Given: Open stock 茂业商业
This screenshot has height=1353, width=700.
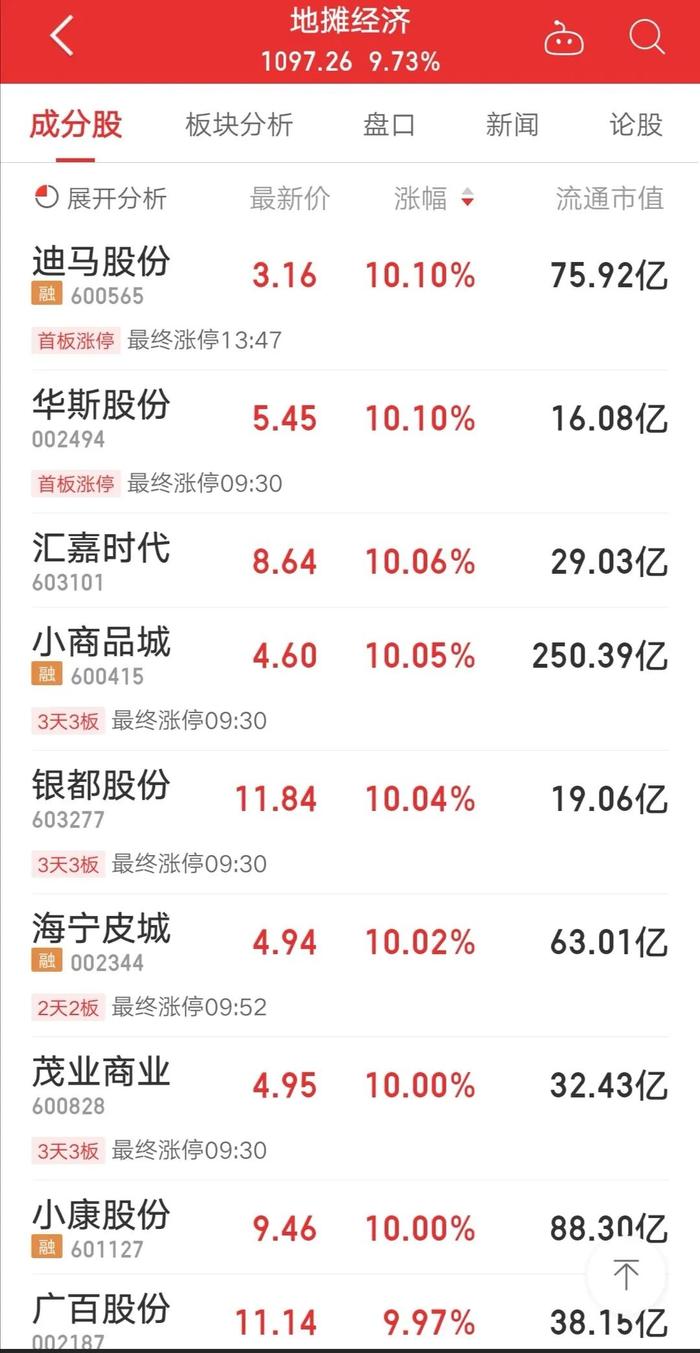Looking at the screenshot, I should pos(350,1108).
